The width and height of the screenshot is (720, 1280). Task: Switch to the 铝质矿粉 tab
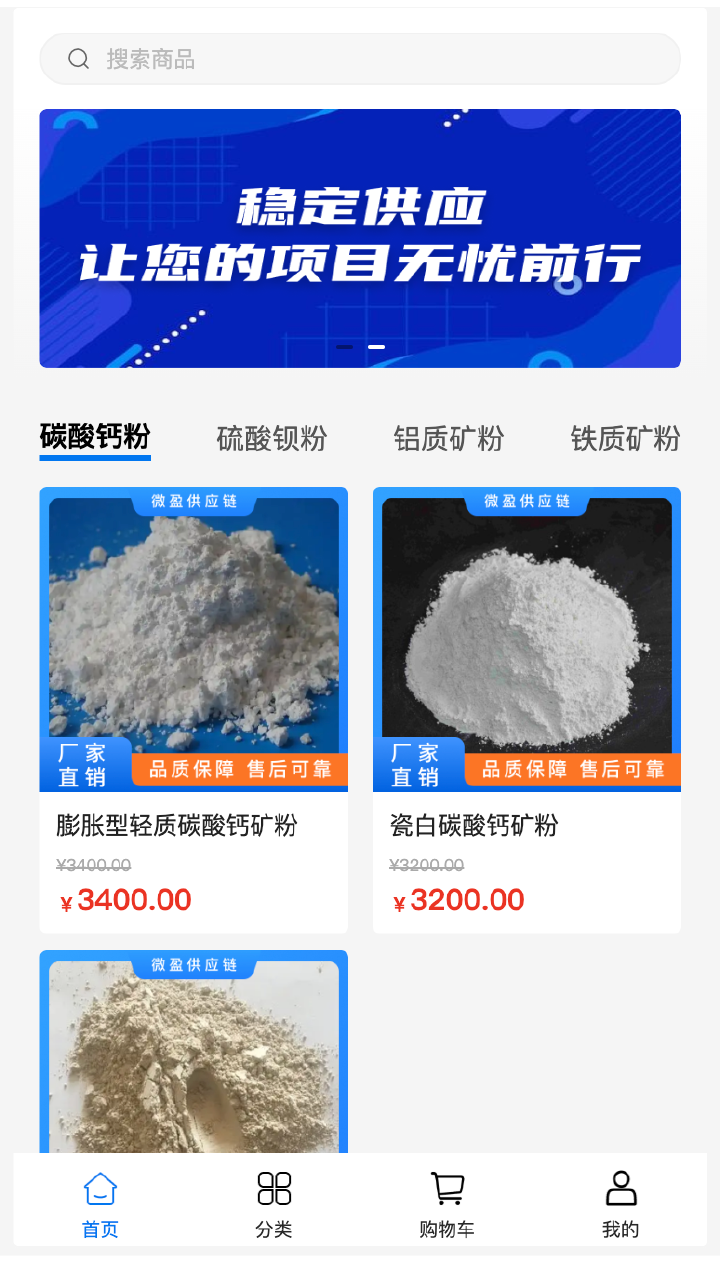tap(449, 438)
